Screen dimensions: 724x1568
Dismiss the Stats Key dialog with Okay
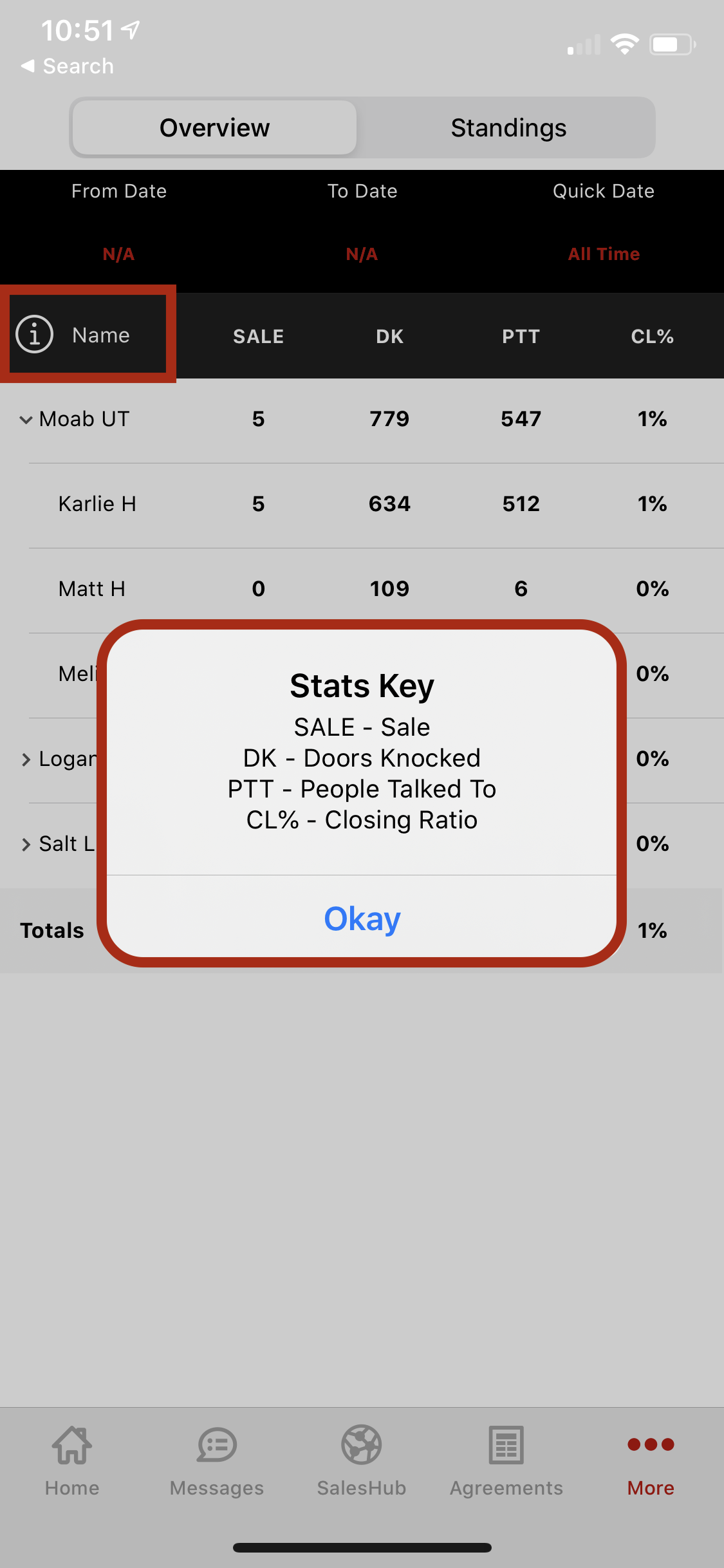362,918
